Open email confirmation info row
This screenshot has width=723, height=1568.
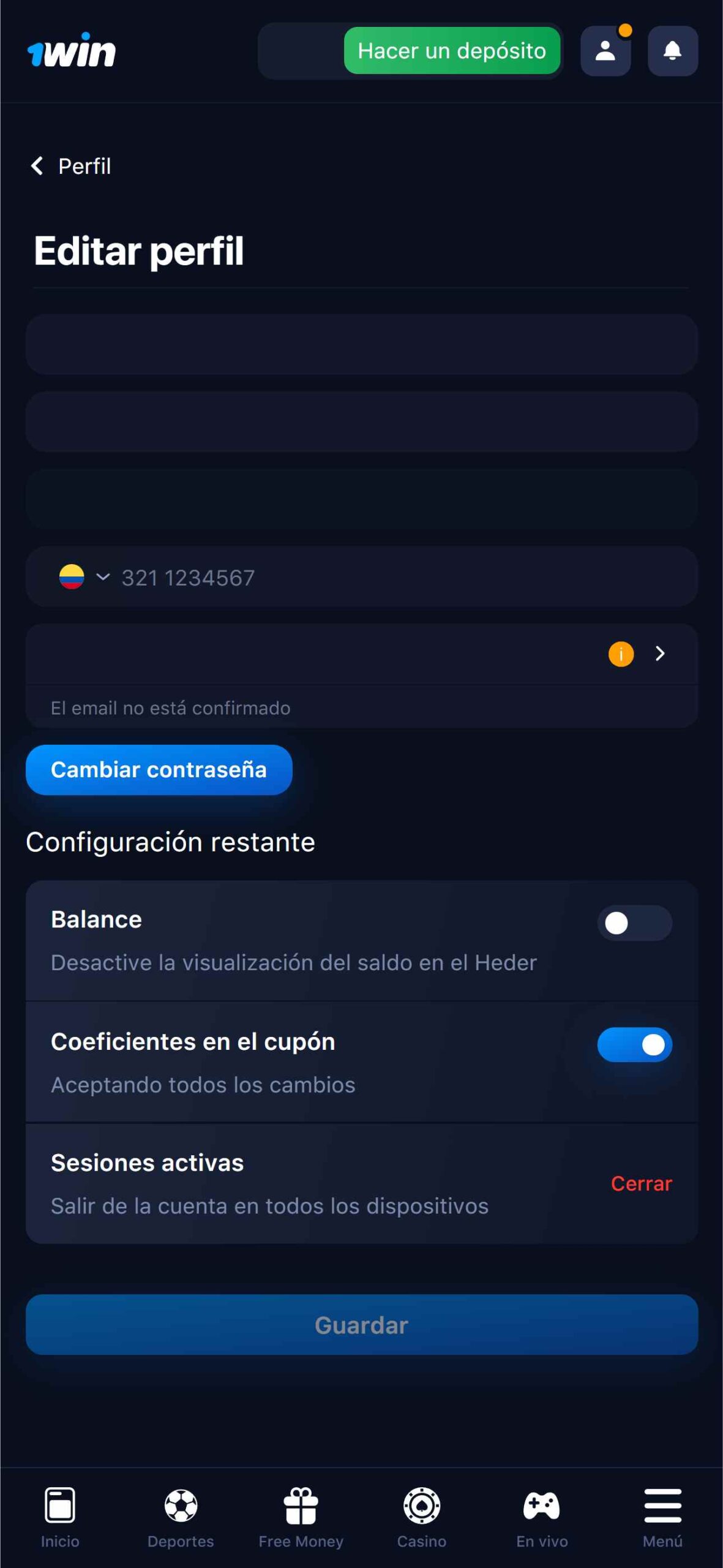pos(362,654)
